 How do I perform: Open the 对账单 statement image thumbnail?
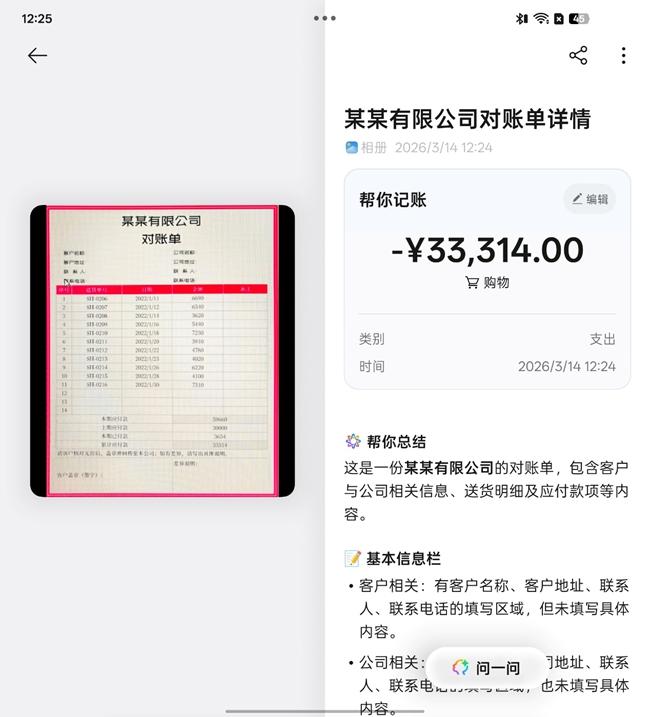pyautogui.click(x=162, y=351)
